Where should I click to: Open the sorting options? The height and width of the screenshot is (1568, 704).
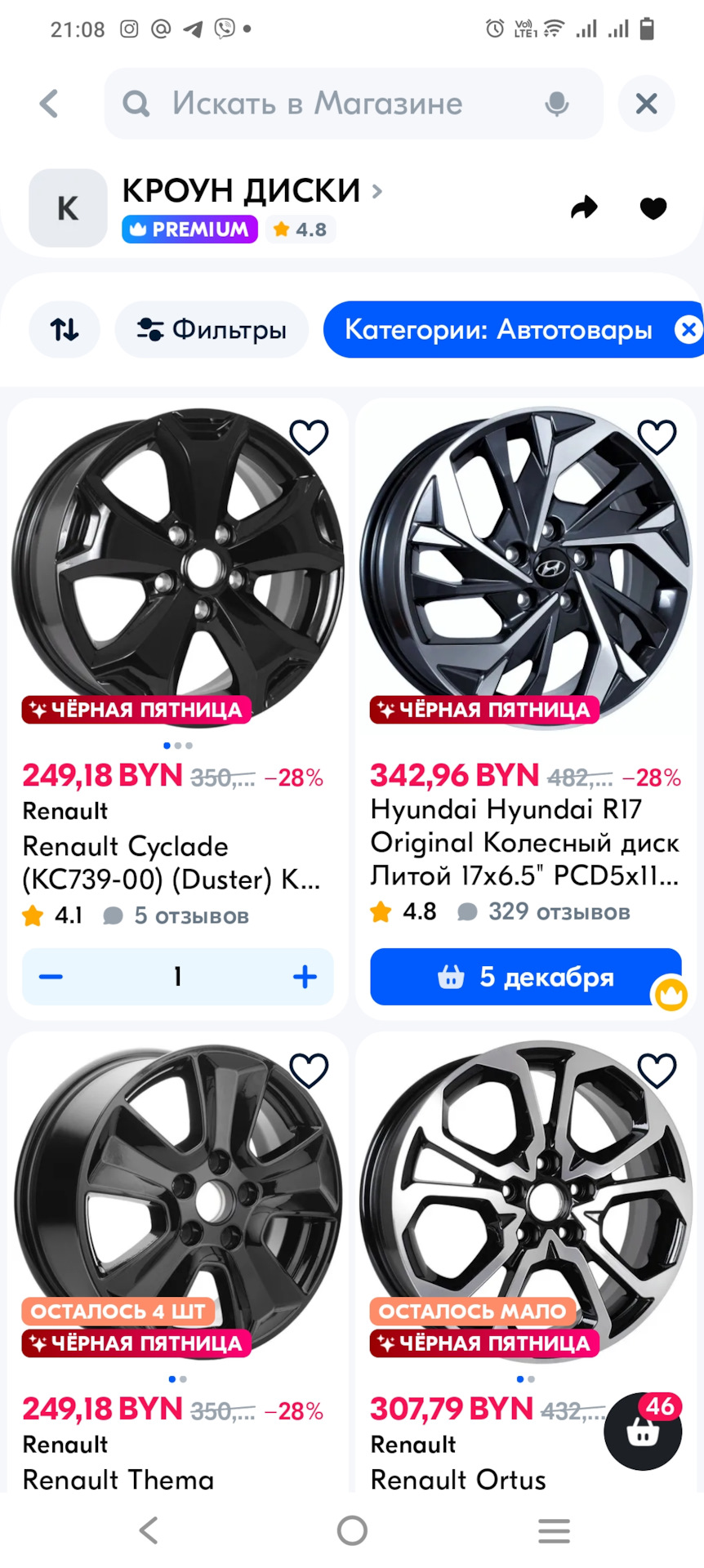pyautogui.click(x=65, y=329)
